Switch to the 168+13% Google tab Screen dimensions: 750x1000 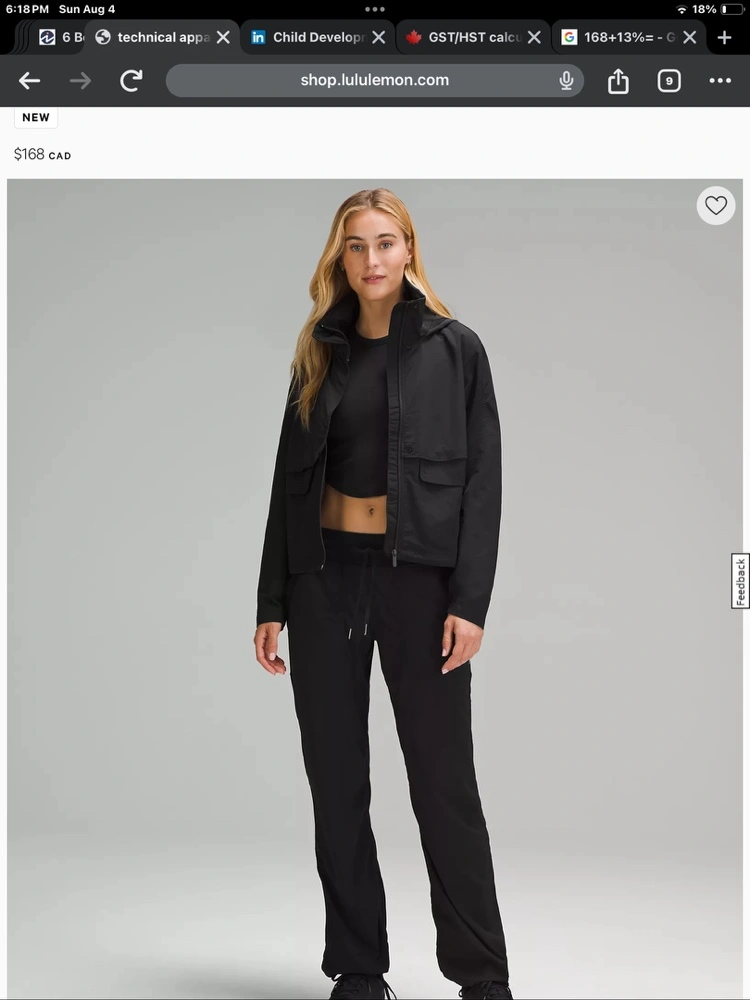[x=617, y=37]
